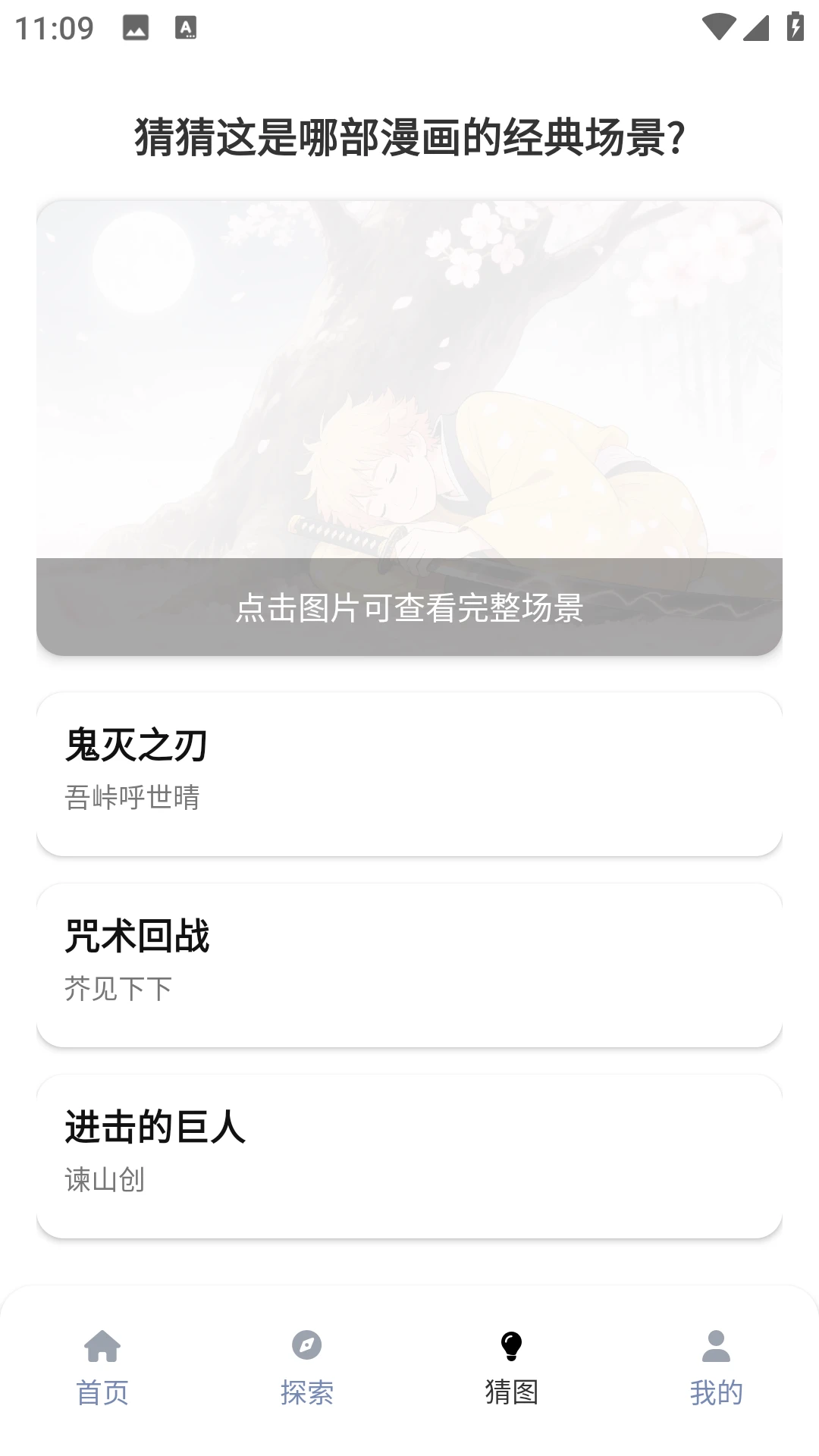The height and width of the screenshot is (1456, 819).
Task: Choose the 咒术回战 option
Action: coord(409,963)
